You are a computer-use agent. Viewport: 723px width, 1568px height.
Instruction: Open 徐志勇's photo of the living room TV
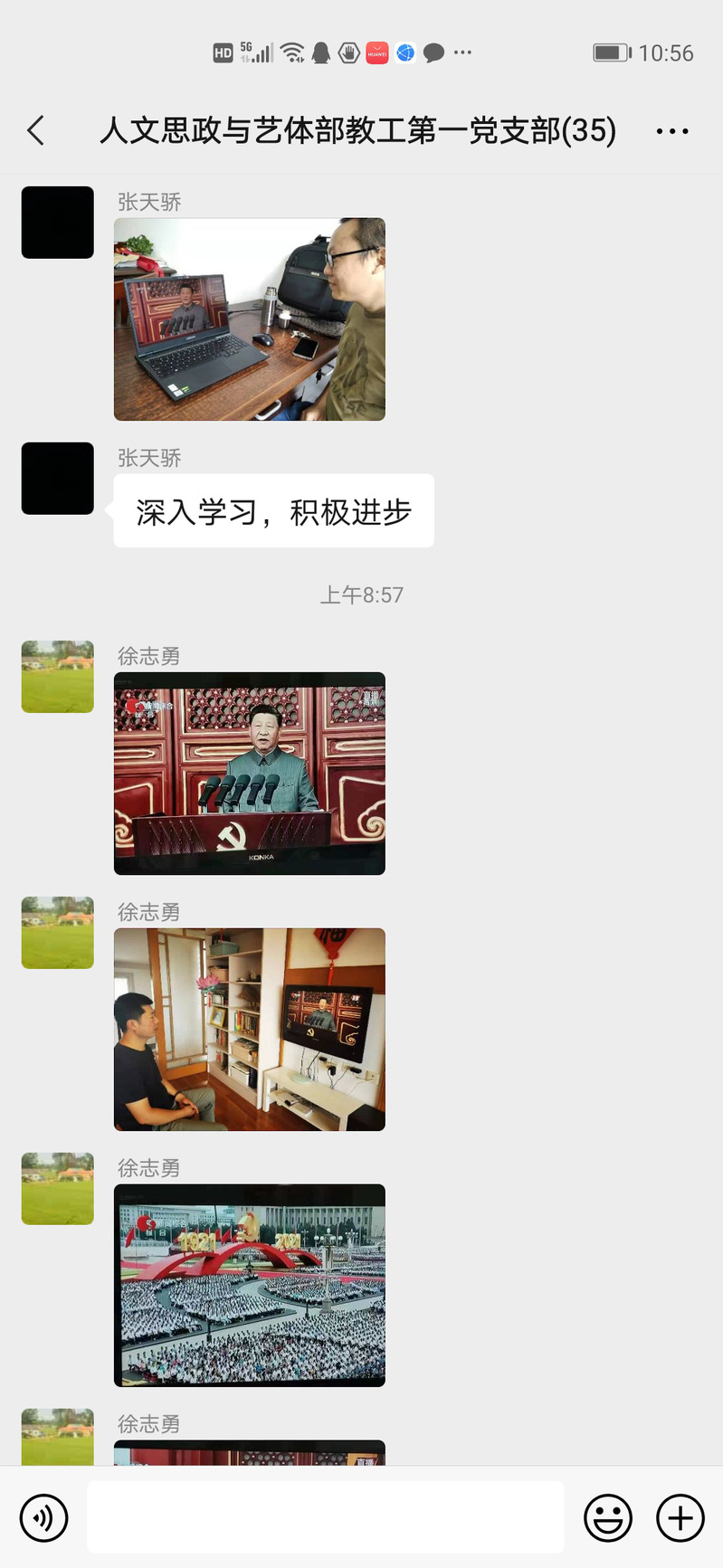(x=249, y=1030)
